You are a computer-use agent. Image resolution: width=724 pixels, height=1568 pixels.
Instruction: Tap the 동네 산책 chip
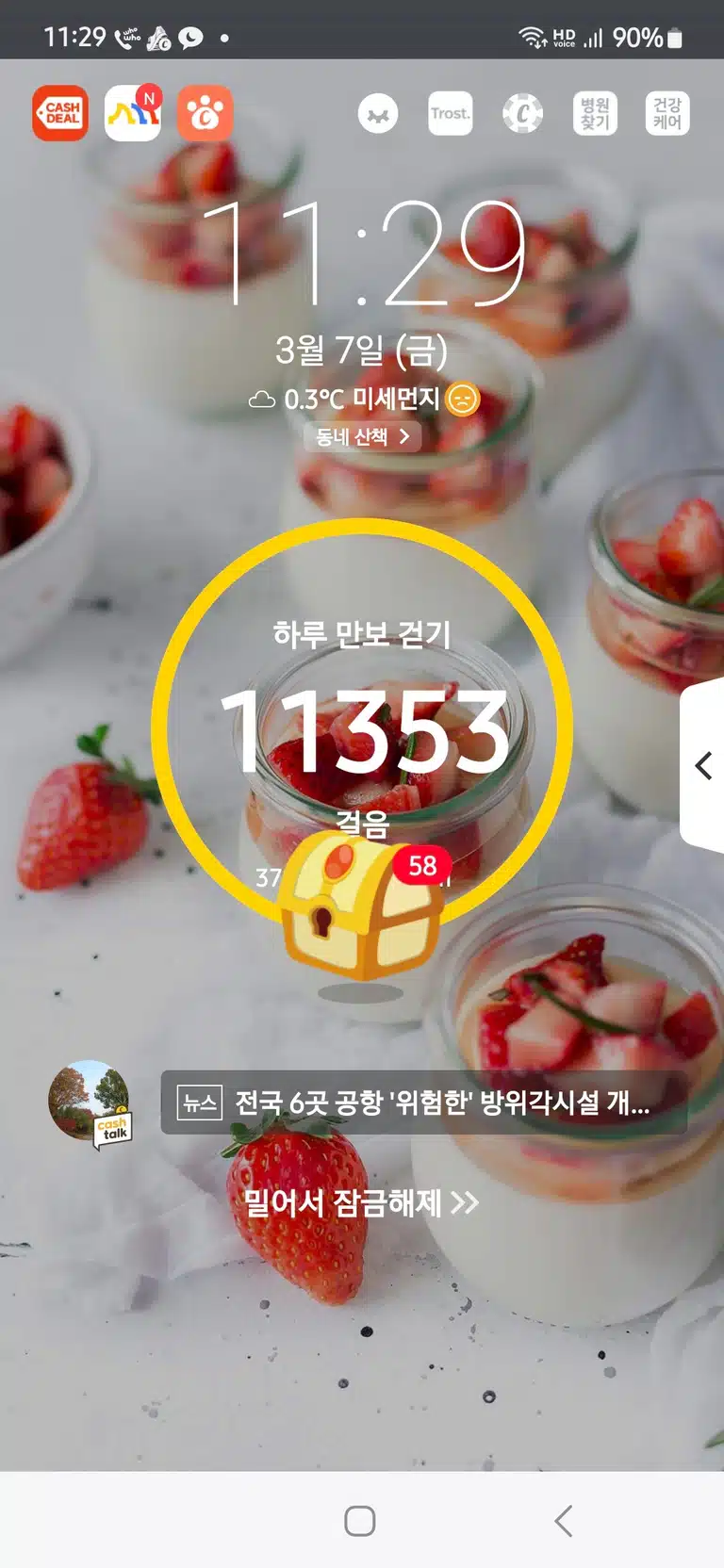(x=362, y=436)
